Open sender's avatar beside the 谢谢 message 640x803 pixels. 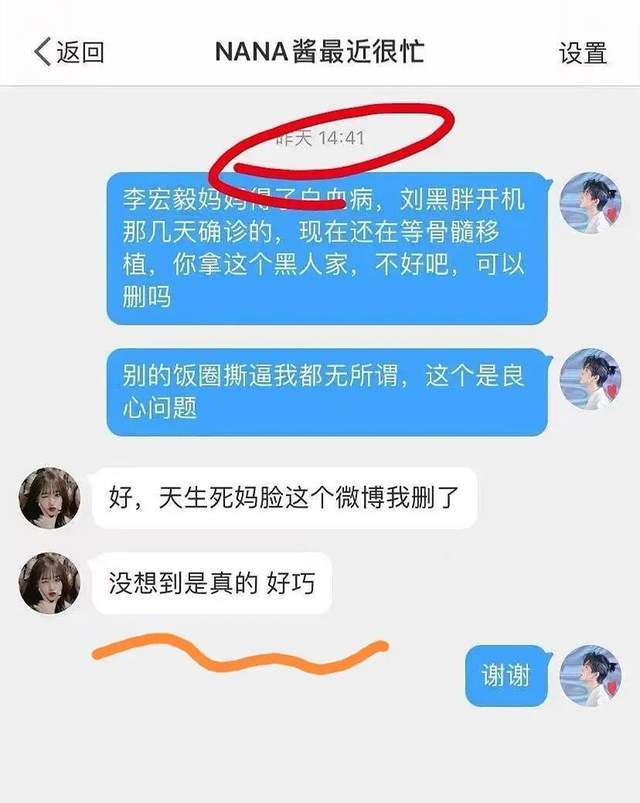tap(590, 675)
